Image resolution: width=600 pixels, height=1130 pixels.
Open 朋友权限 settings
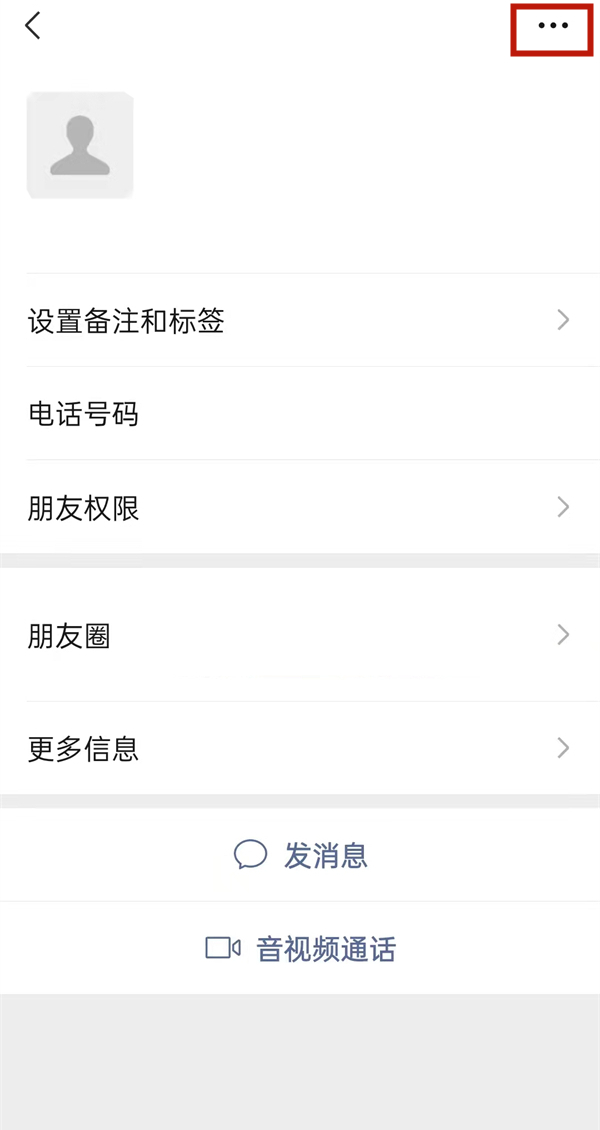click(x=300, y=508)
